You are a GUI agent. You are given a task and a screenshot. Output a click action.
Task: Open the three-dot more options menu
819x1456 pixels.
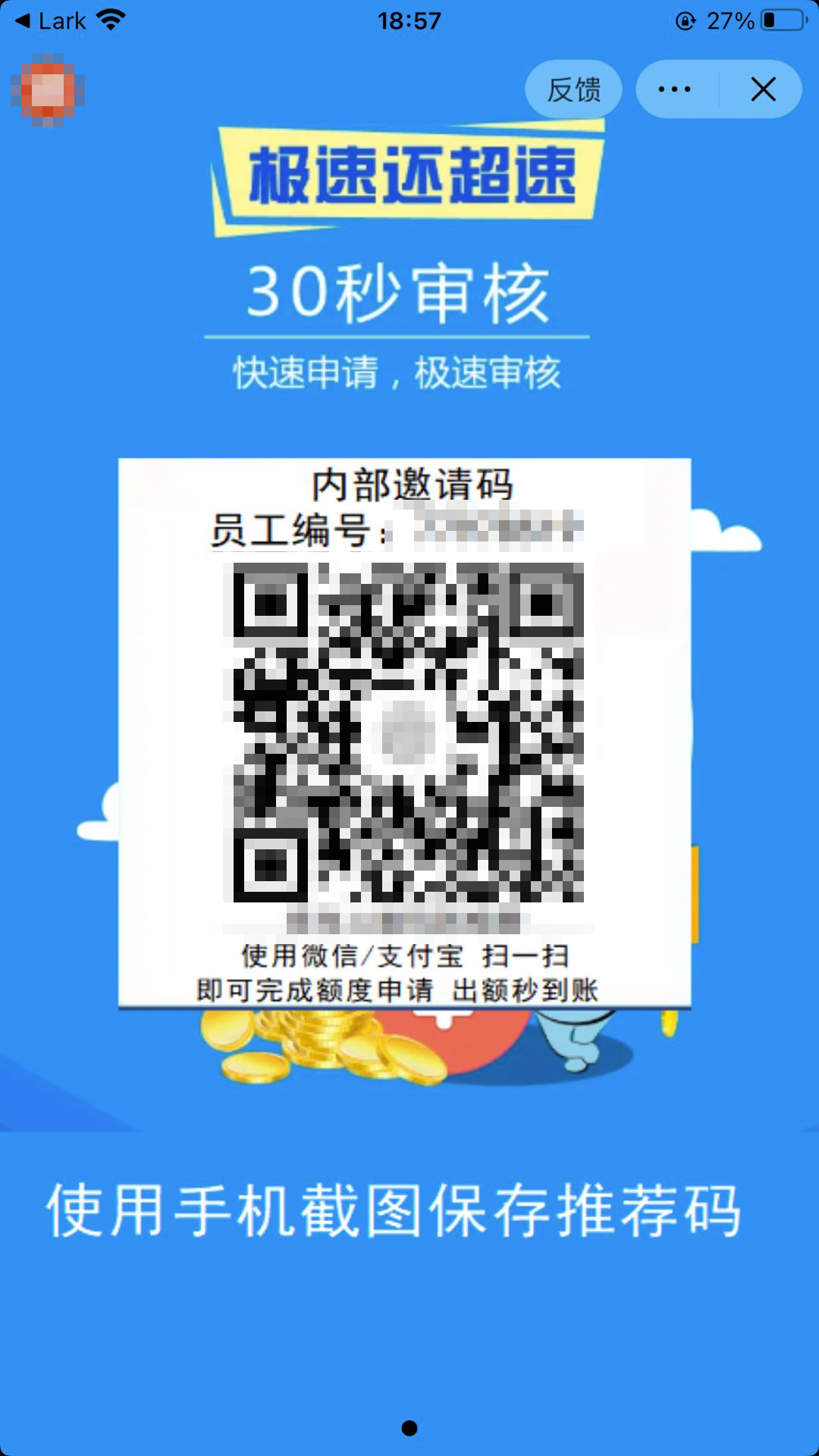[675, 89]
